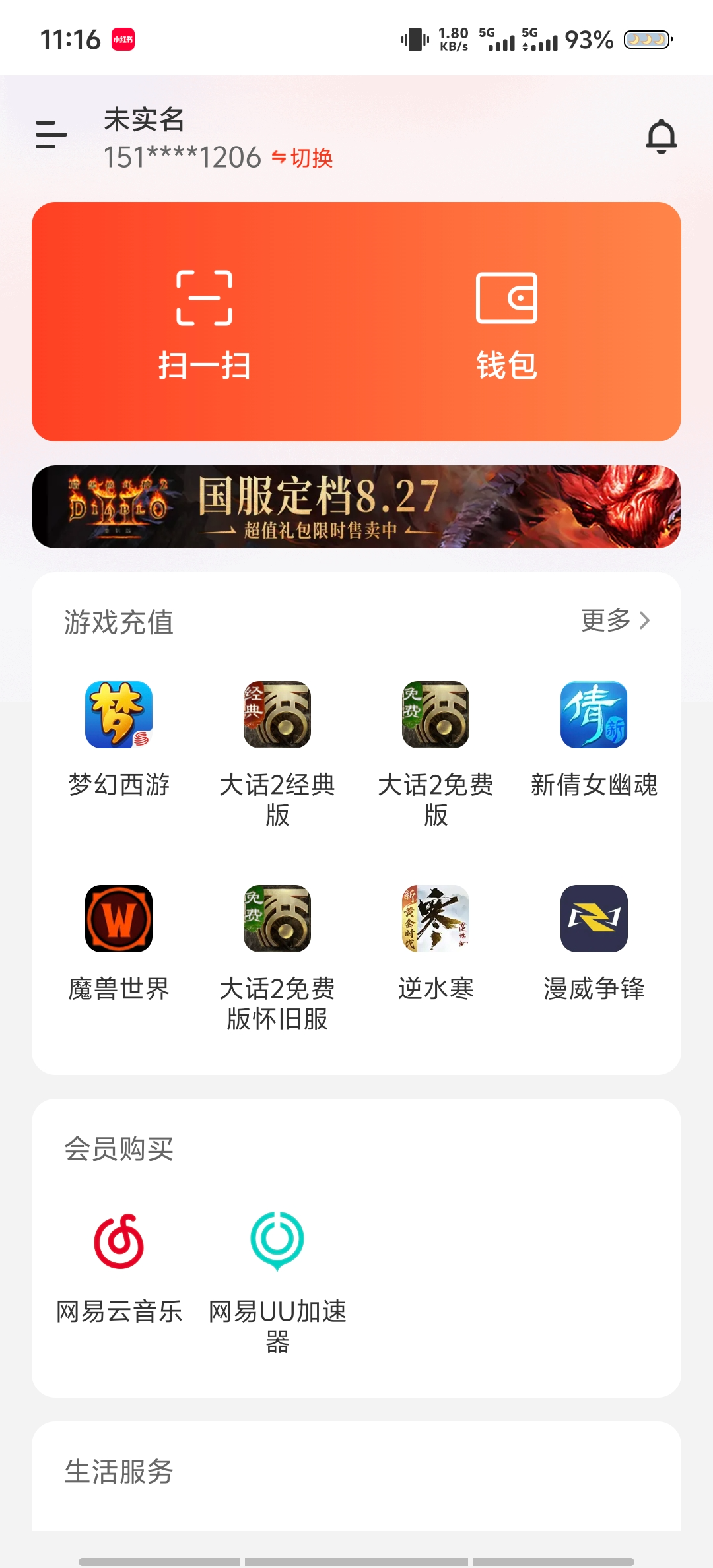713x1568 pixels.
Task: Buy 网易云音乐 membership
Action: pyautogui.click(x=119, y=1268)
